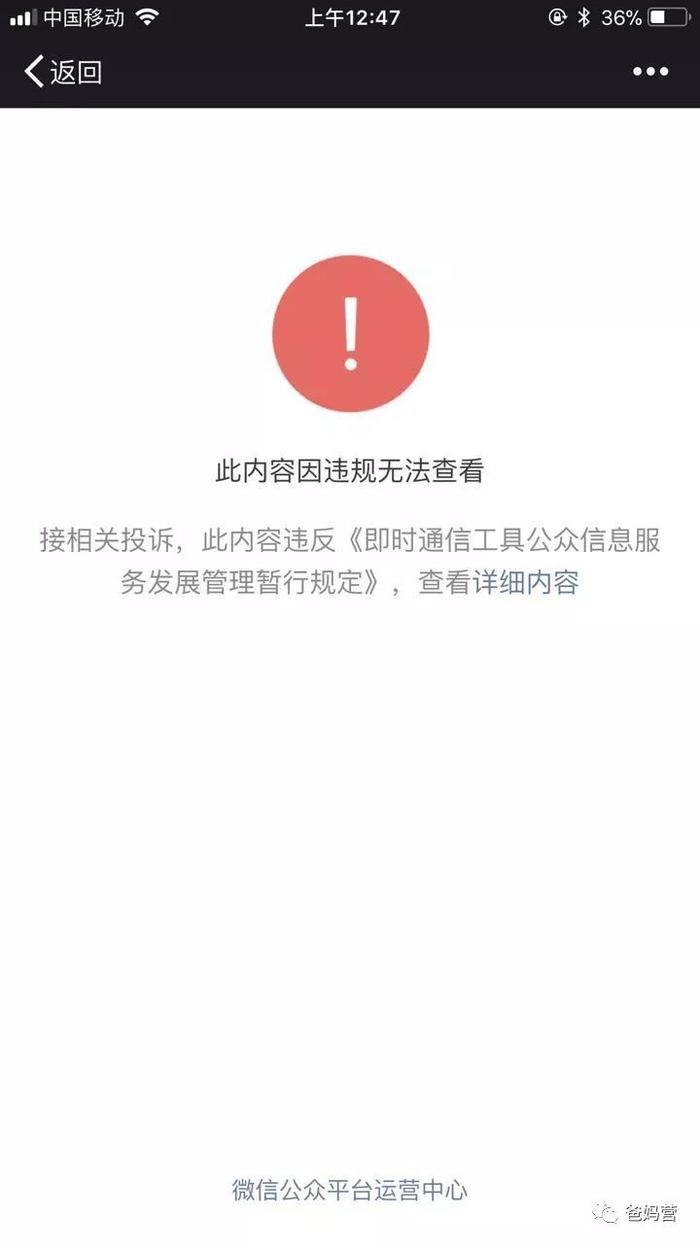Image resolution: width=700 pixels, height=1244 pixels.
Task: Open the three-dot overflow menu
Action: [650, 72]
